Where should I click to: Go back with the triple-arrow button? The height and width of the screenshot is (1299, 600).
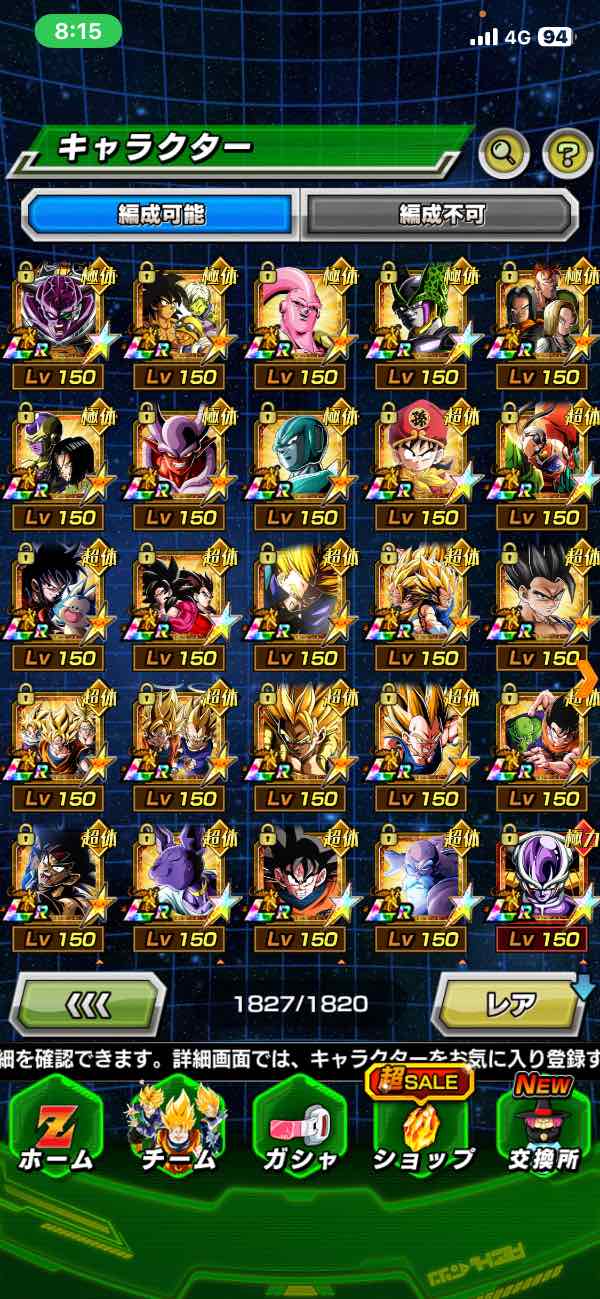point(88,1003)
